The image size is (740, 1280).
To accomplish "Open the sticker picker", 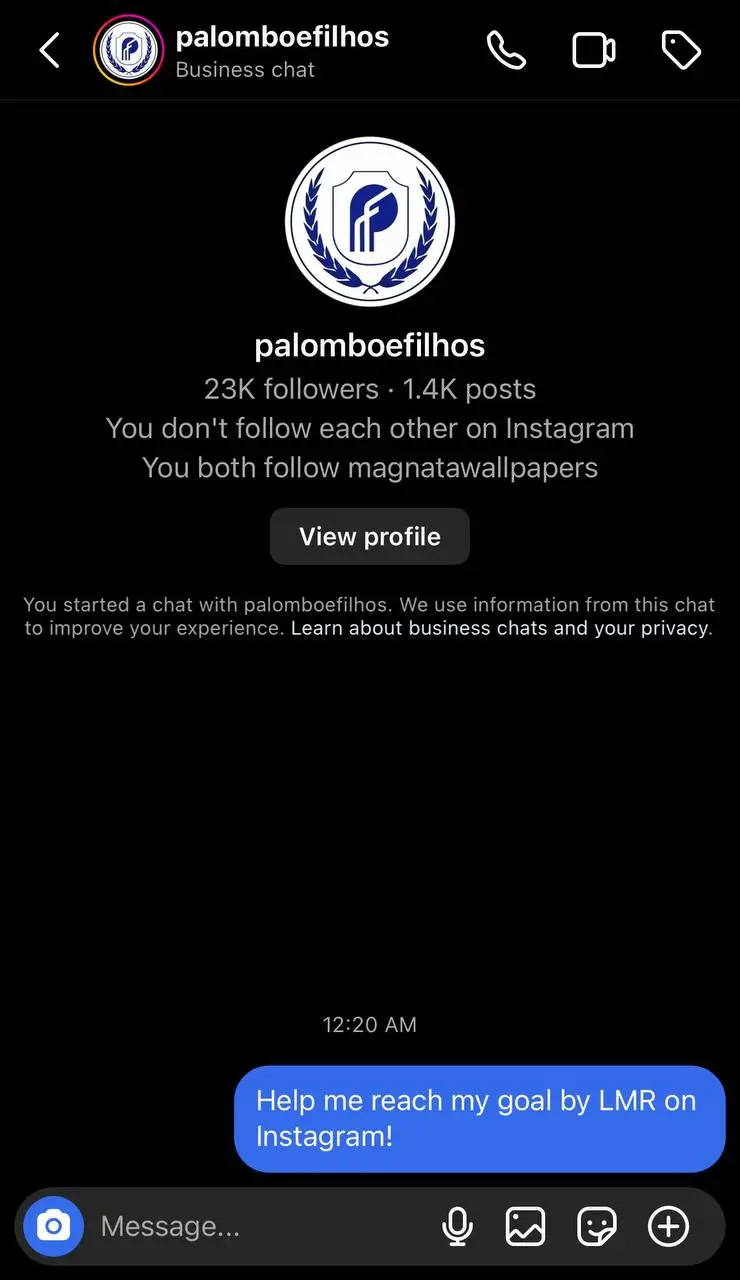I will click(x=597, y=1226).
